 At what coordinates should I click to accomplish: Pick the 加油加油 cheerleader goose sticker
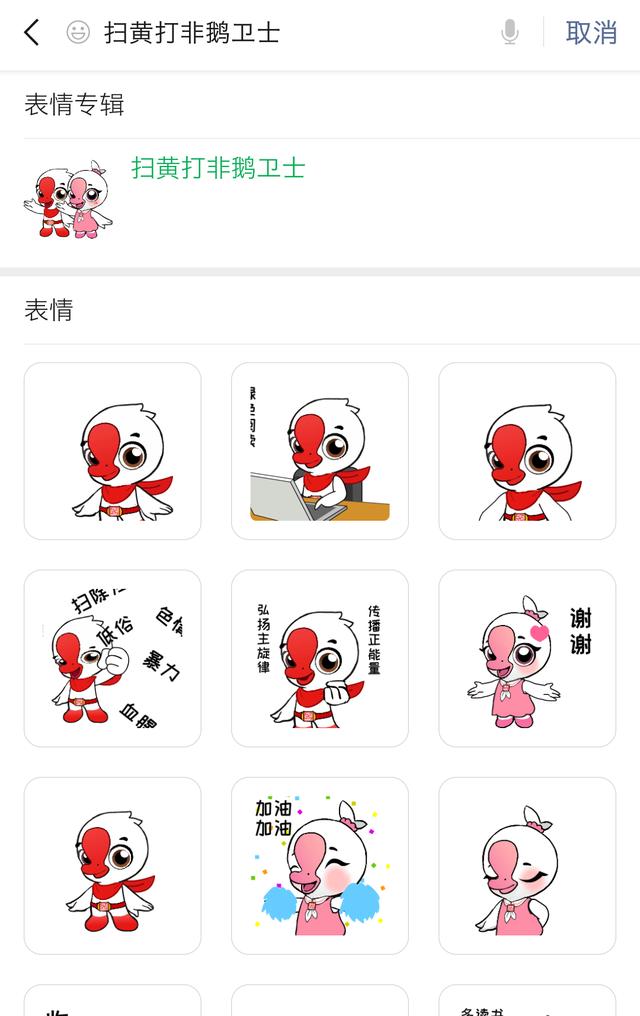point(320,865)
